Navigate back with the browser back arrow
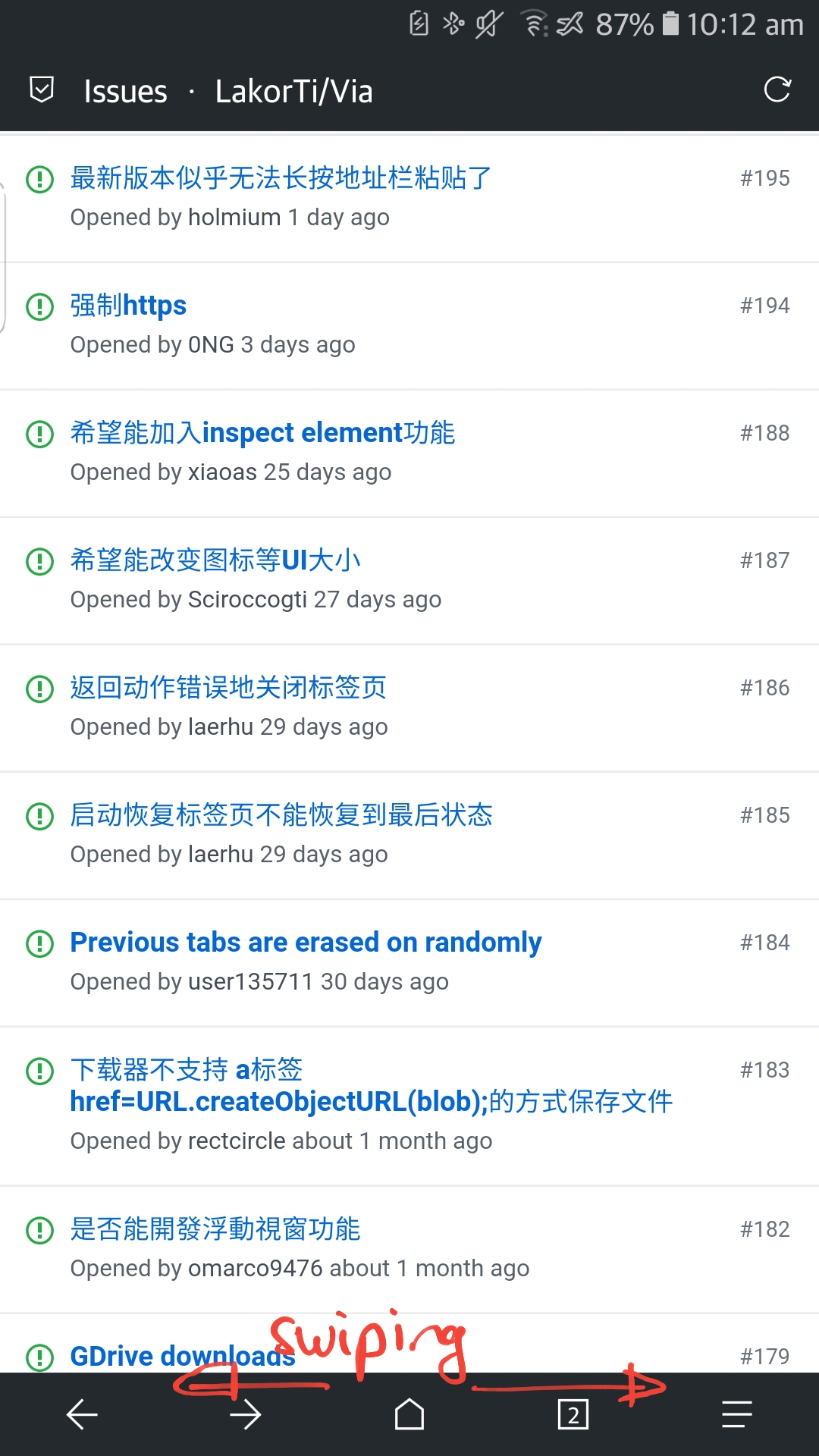Image resolution: width=819 pixels, height=1456 pixels. tap(82, 1413)
